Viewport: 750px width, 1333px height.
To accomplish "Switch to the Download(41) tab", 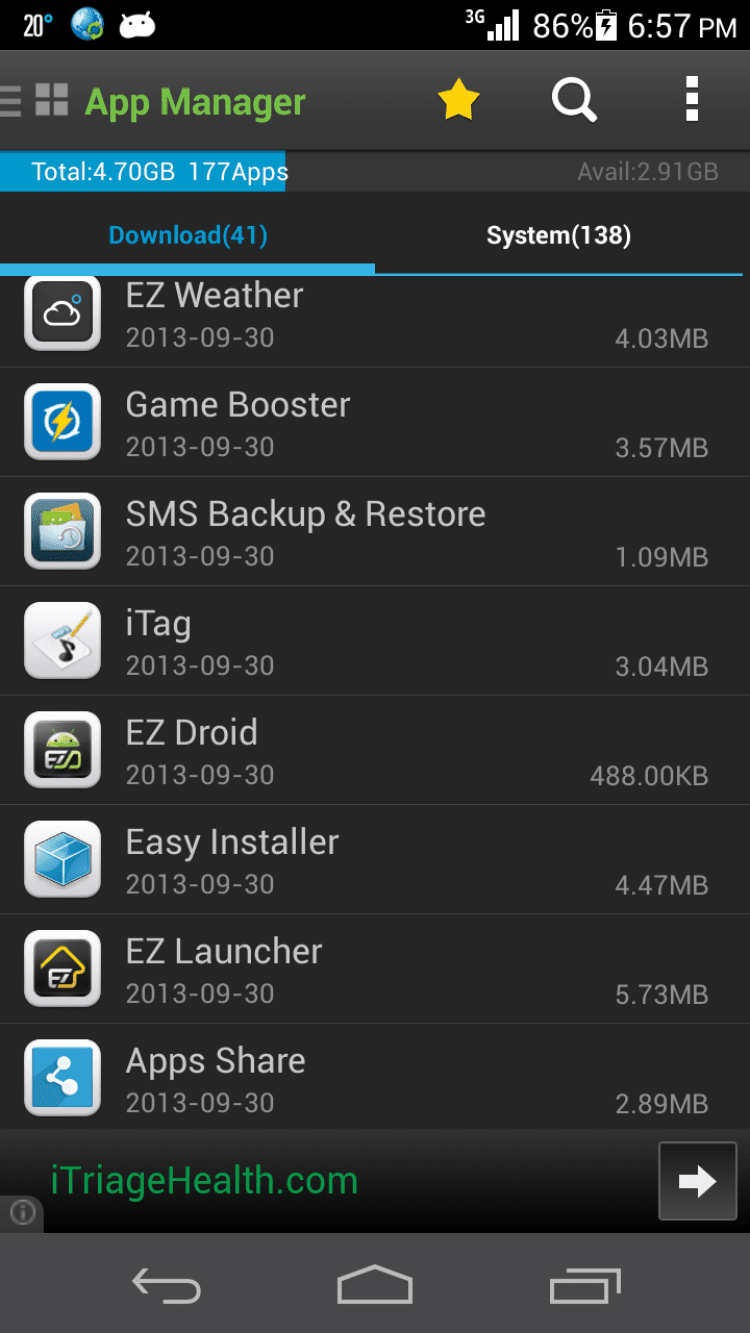I will pos(188,236).
